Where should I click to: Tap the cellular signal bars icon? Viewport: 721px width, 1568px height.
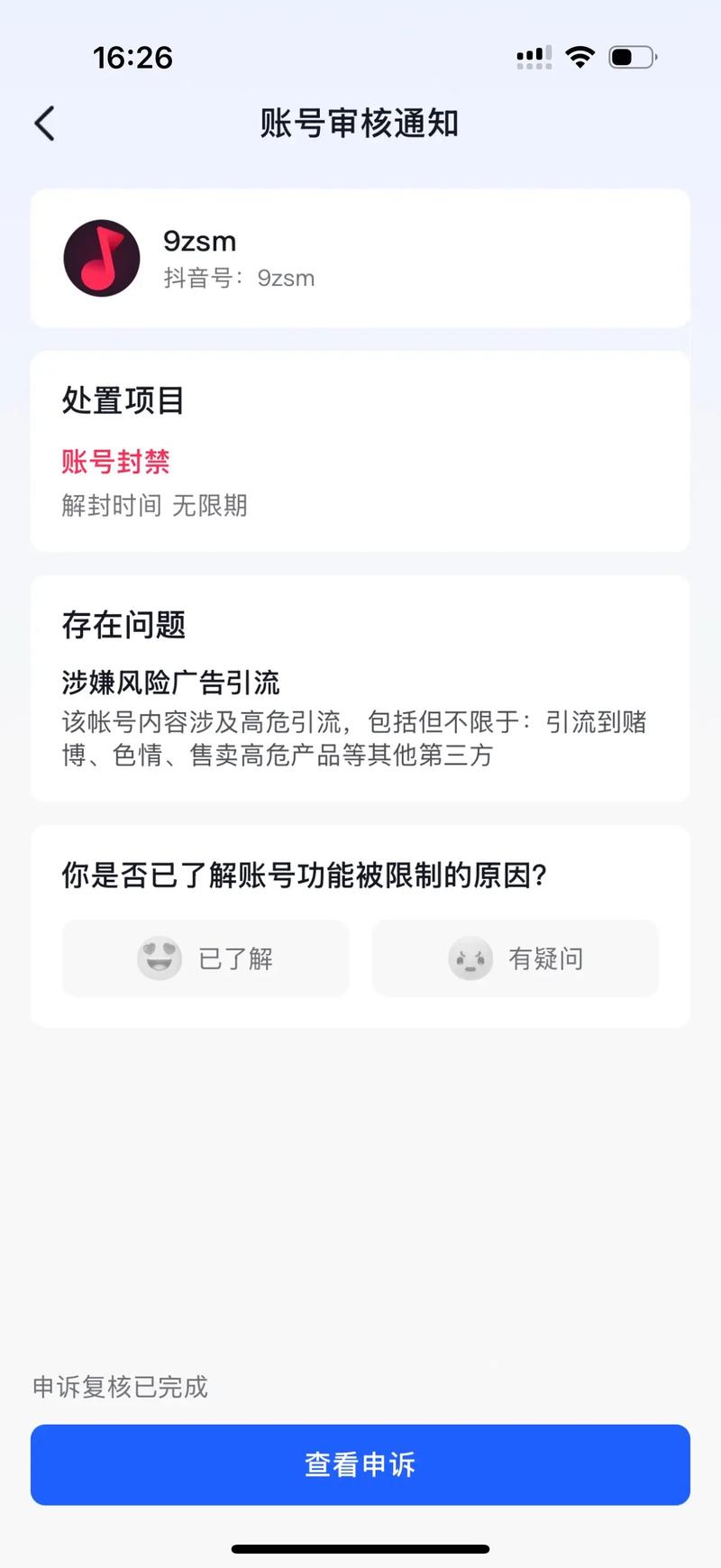[x=533, y=56]
